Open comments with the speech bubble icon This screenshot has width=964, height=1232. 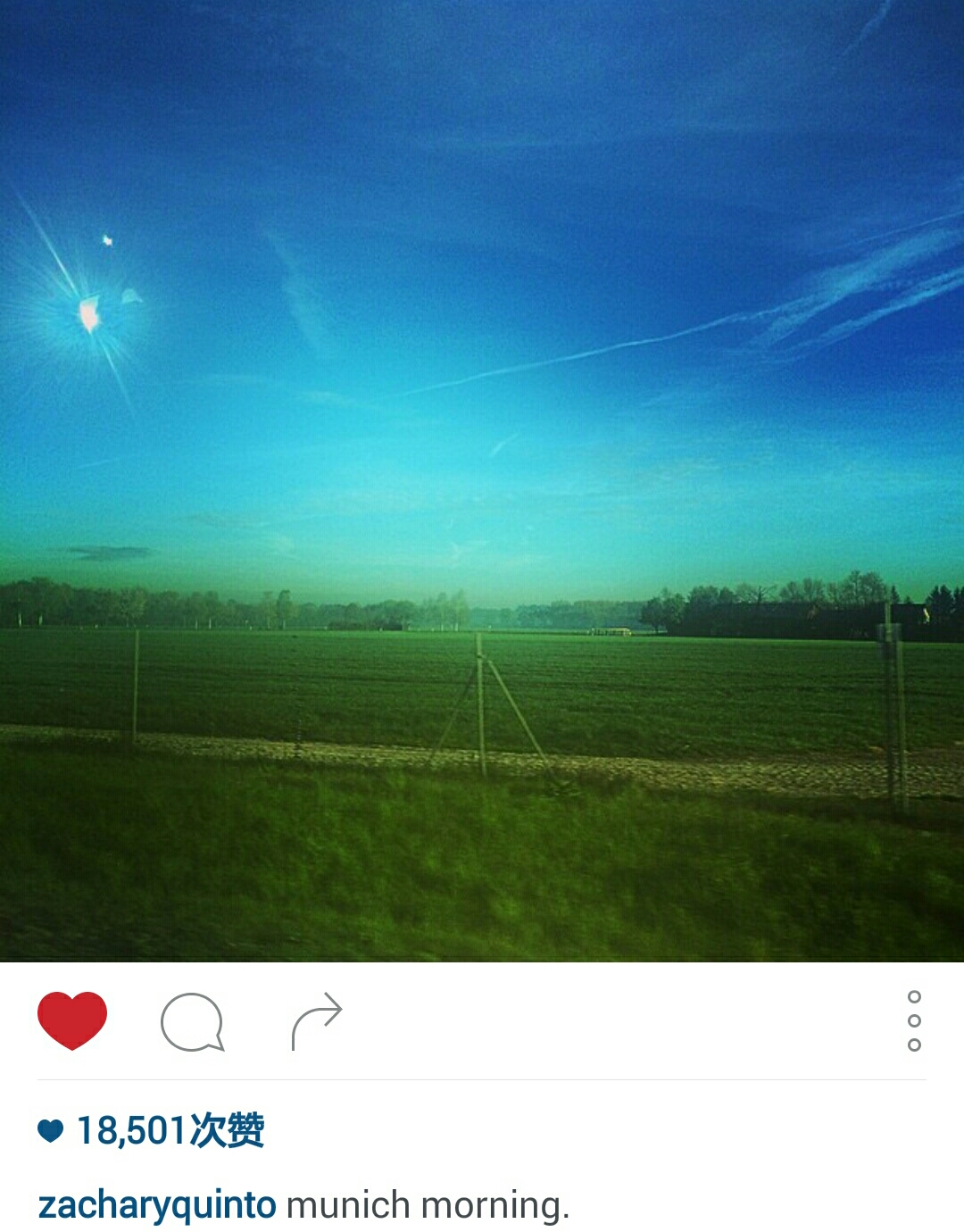[x=192, y=1021]
